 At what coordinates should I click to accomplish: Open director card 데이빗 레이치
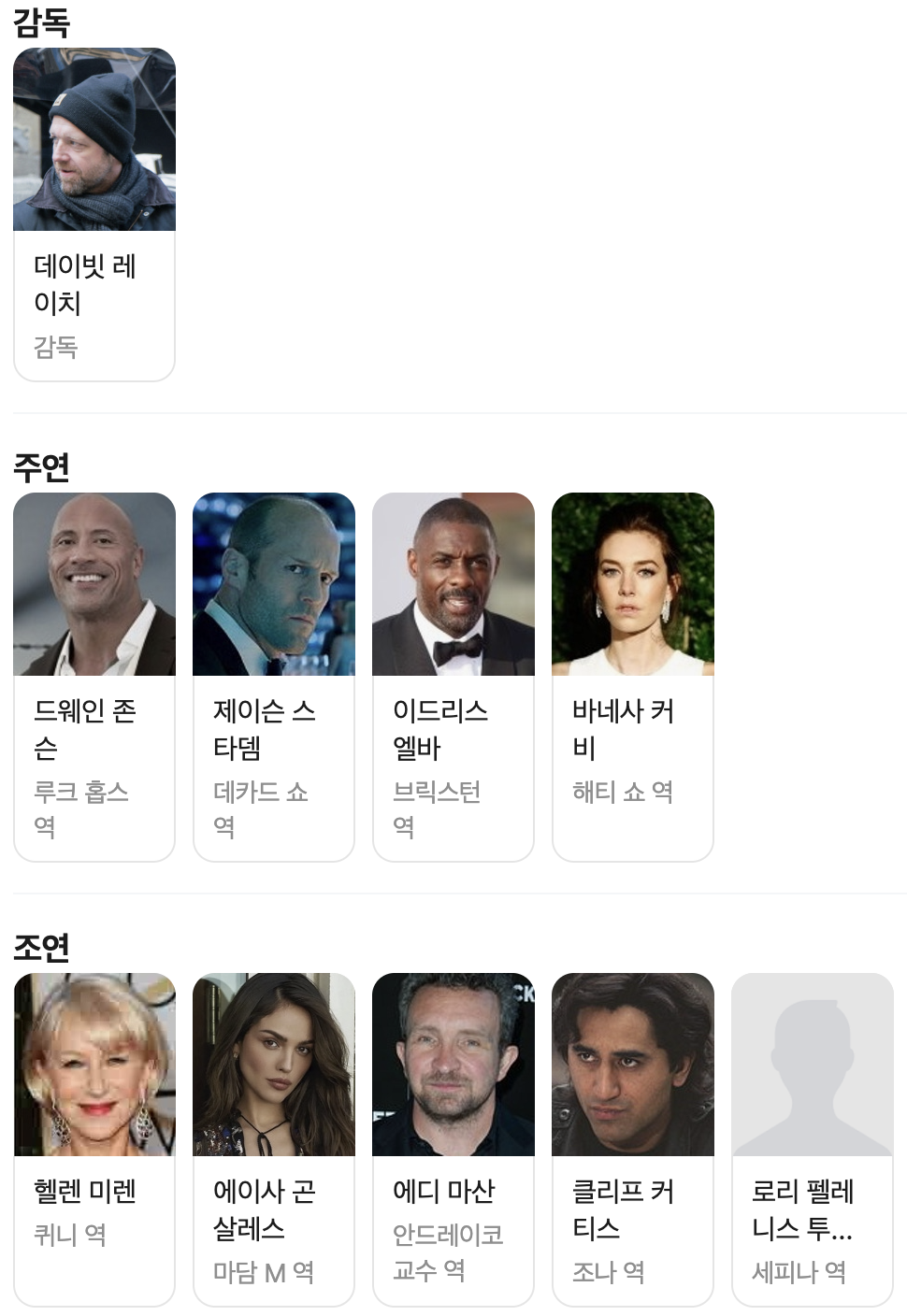[94, 214]
